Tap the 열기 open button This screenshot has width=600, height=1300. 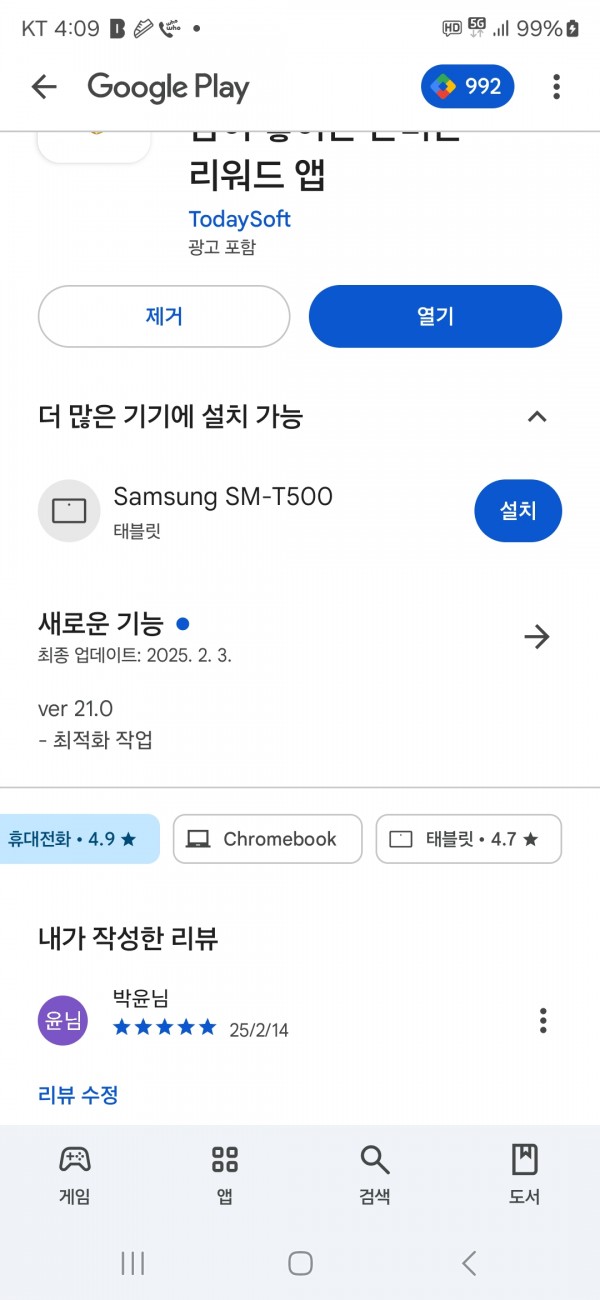pos(435,316)
